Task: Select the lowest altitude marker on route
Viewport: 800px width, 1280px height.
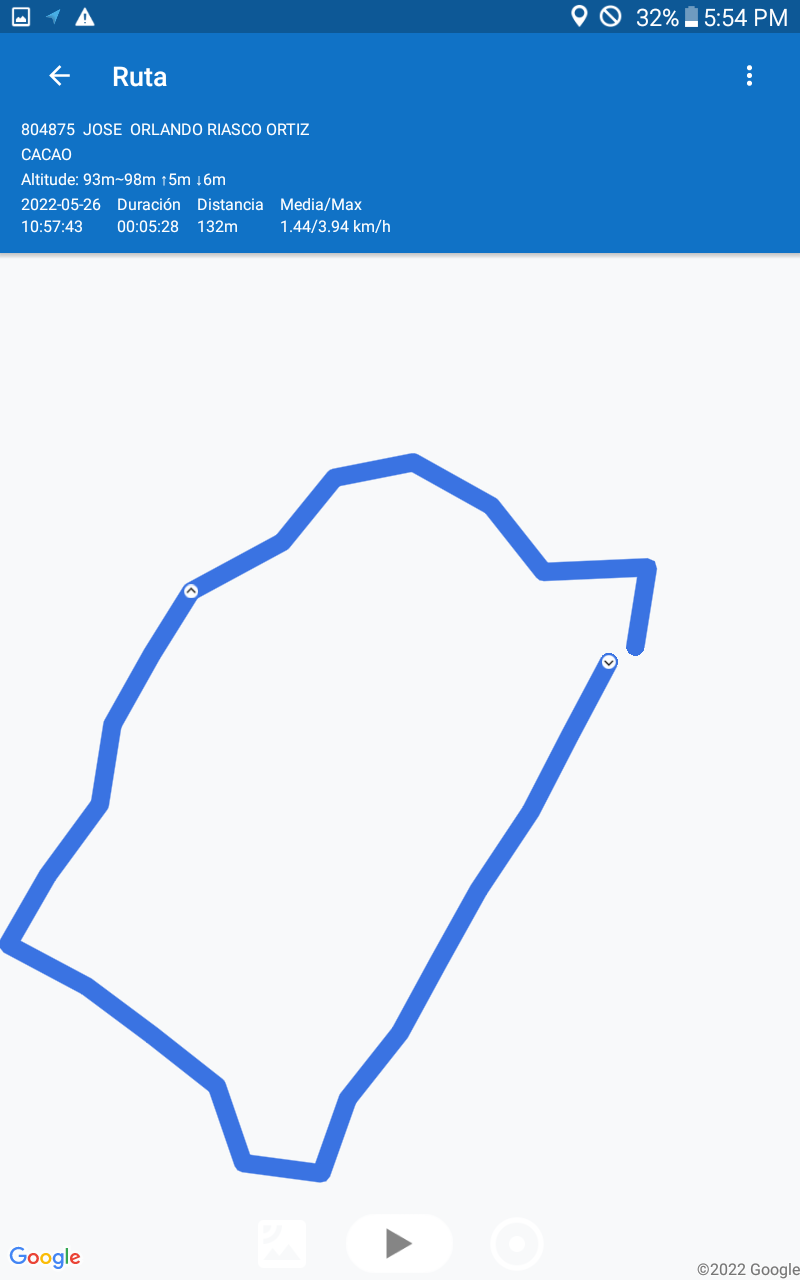Action: (x=609, y=662)
